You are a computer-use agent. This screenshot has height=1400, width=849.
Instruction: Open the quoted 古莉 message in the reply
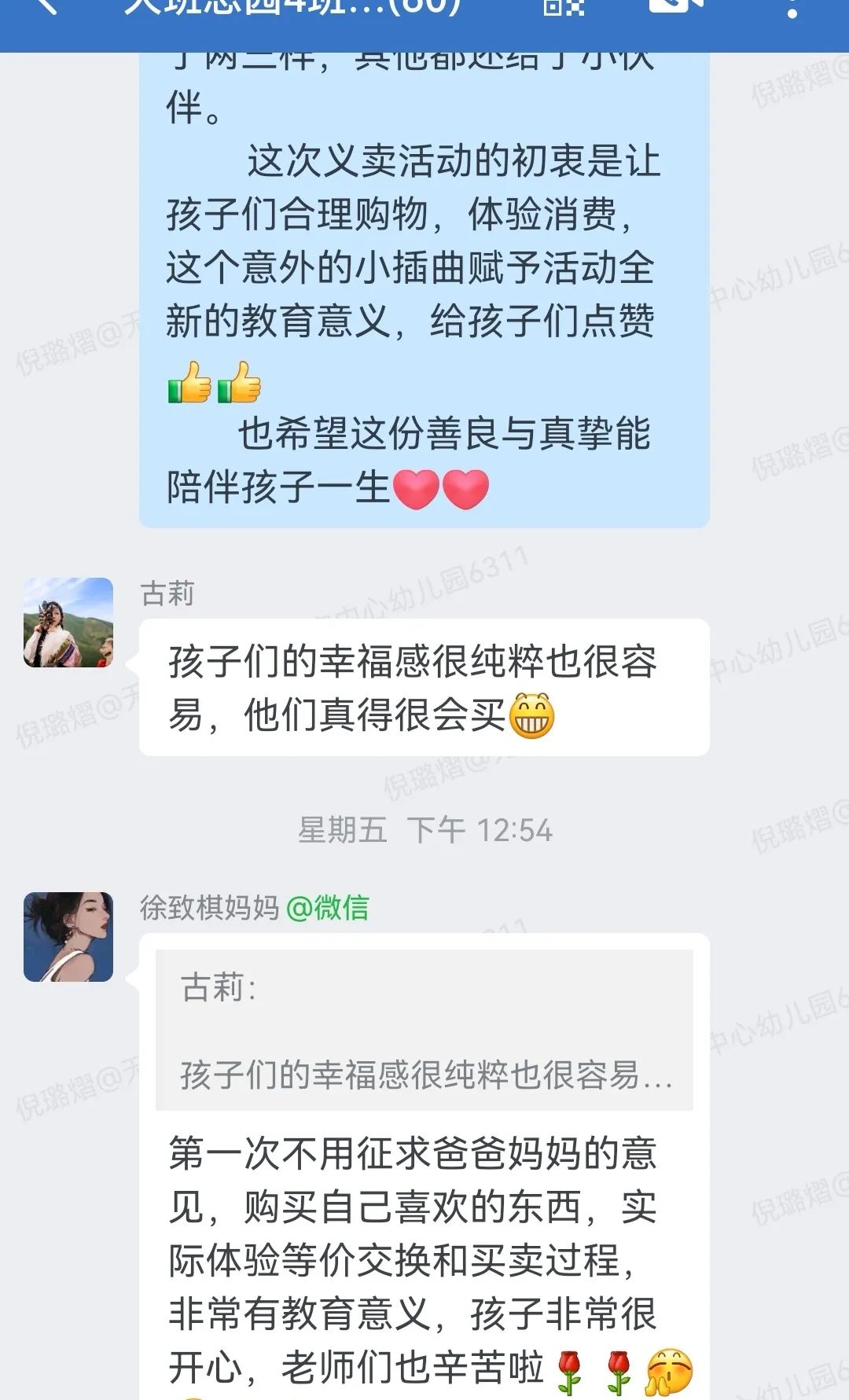point(424,1030)
